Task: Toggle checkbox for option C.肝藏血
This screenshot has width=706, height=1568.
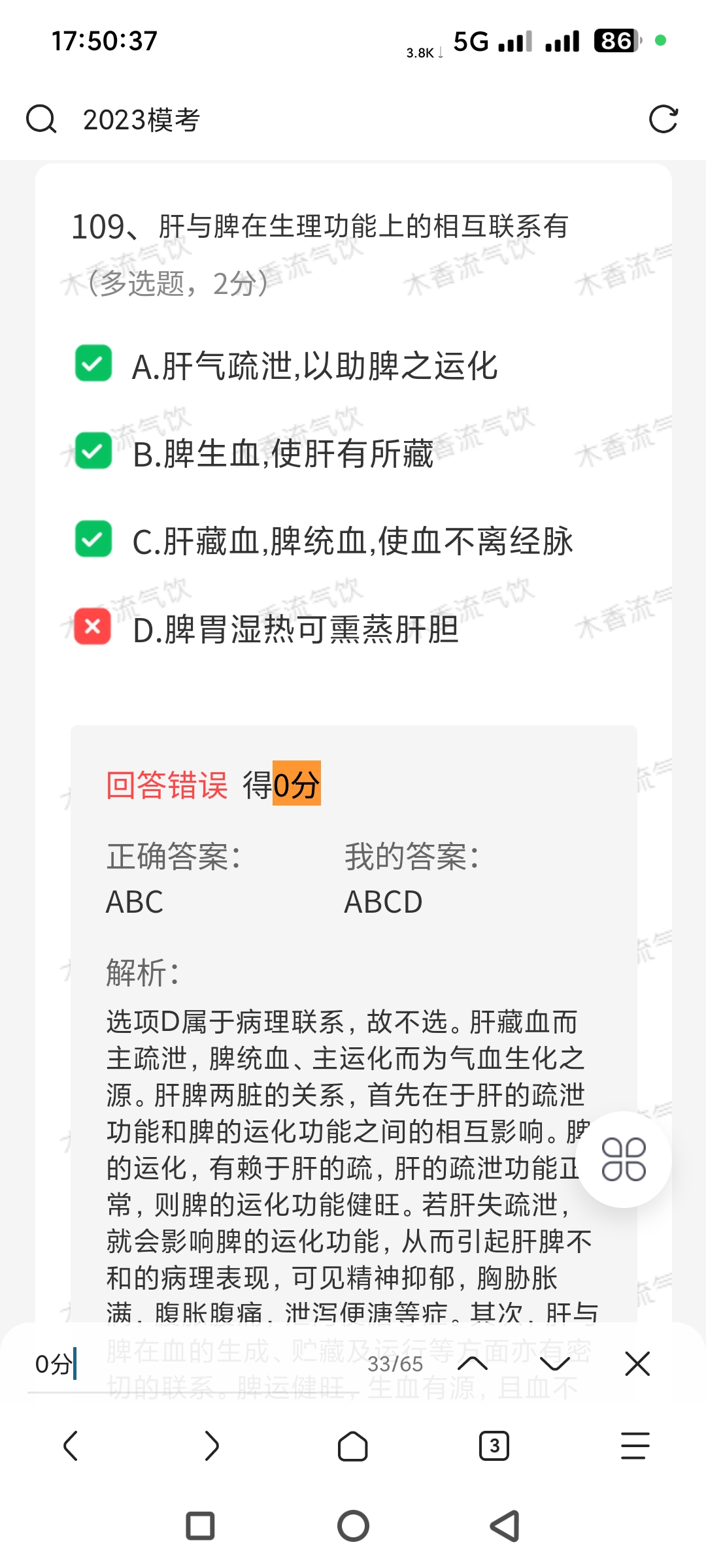Action: (x=93, y=539)
